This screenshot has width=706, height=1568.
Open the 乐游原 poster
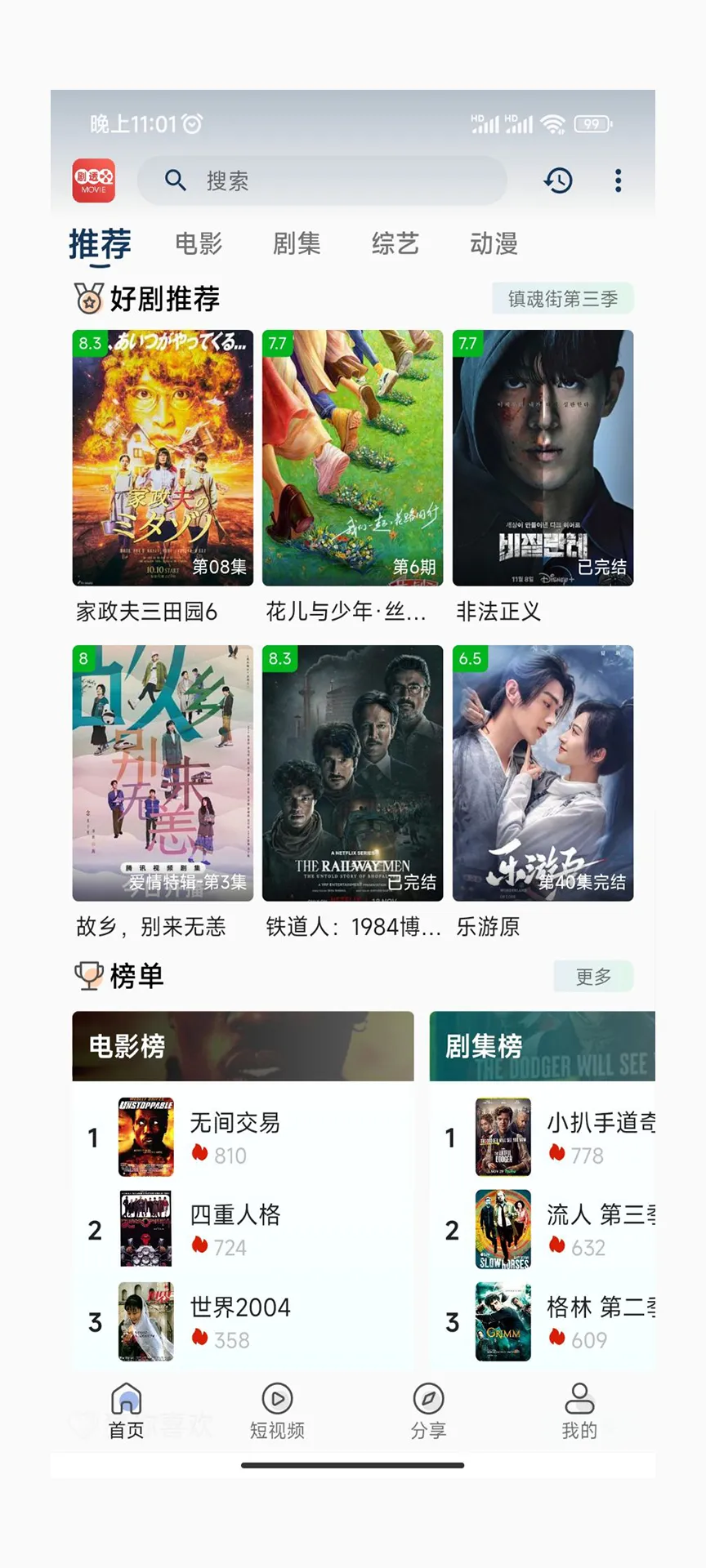(x=543, y=773)
